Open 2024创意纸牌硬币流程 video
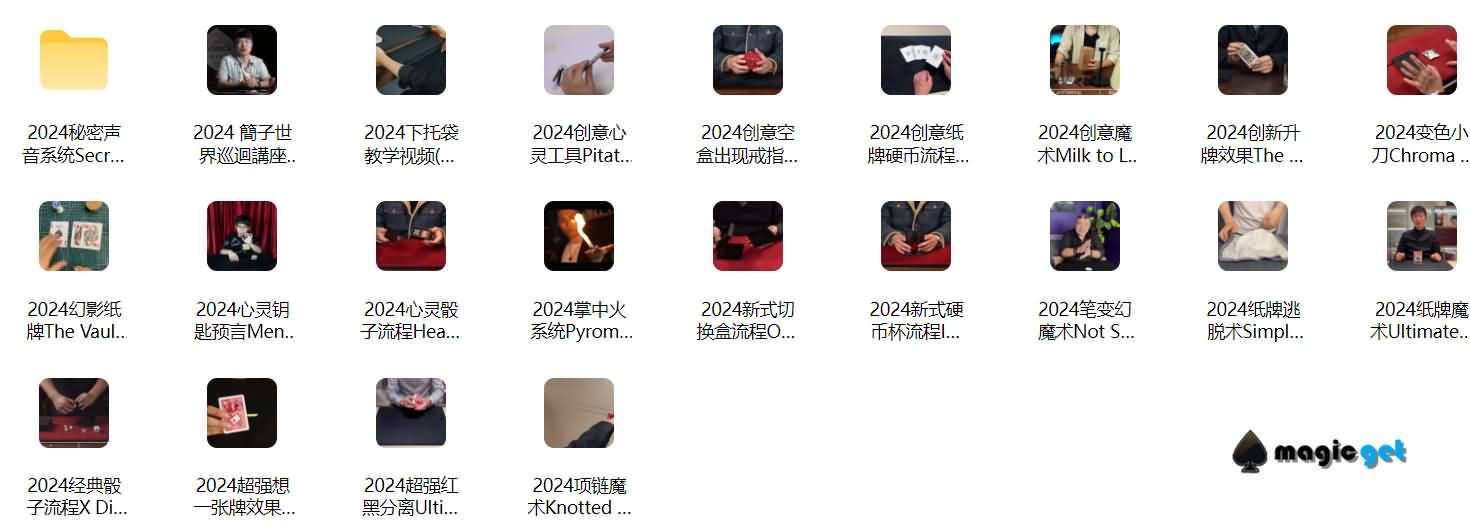Image resolution: width=1470 pixels, height=530 pixels. point(916,60)
